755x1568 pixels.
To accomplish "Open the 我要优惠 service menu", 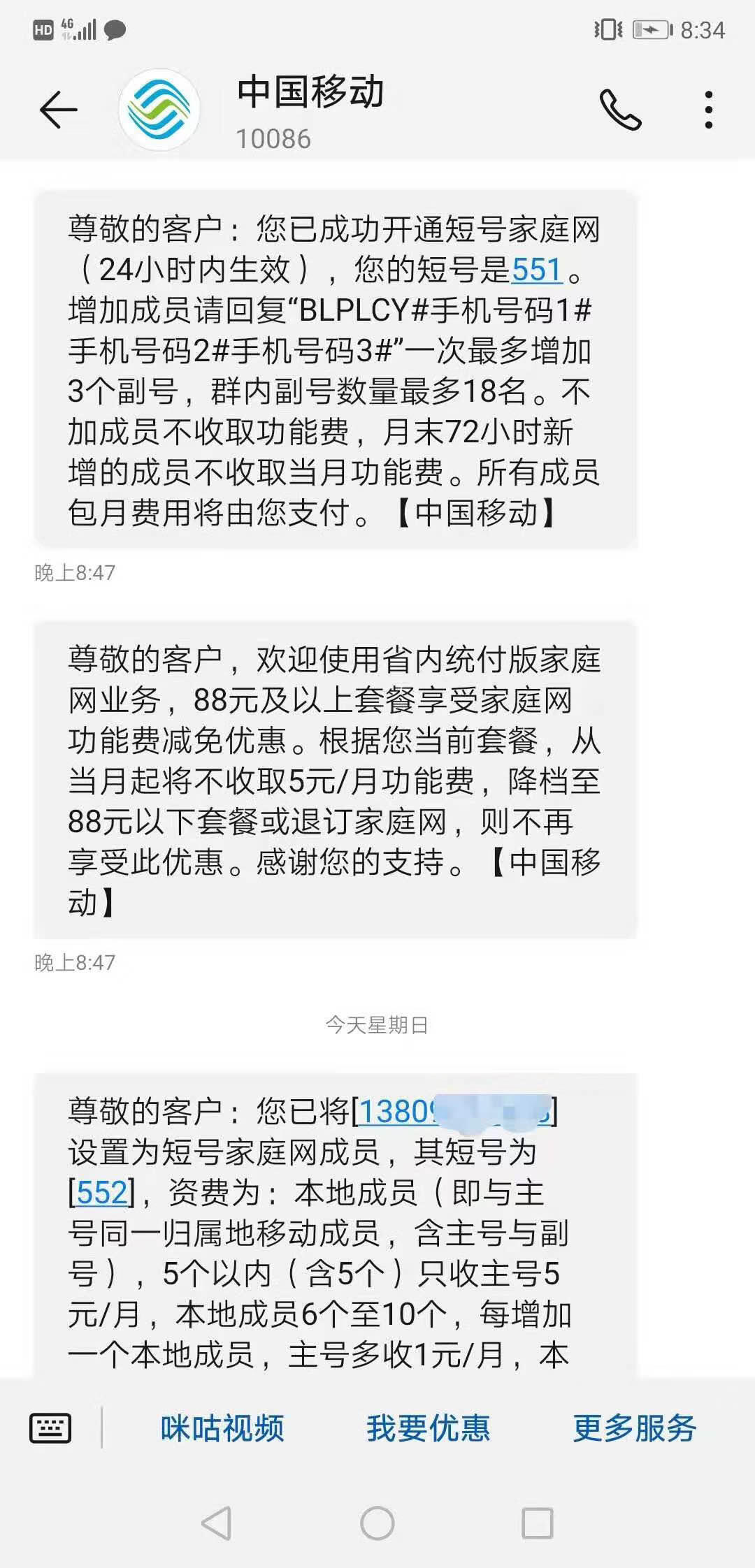I will [428, 1428].
